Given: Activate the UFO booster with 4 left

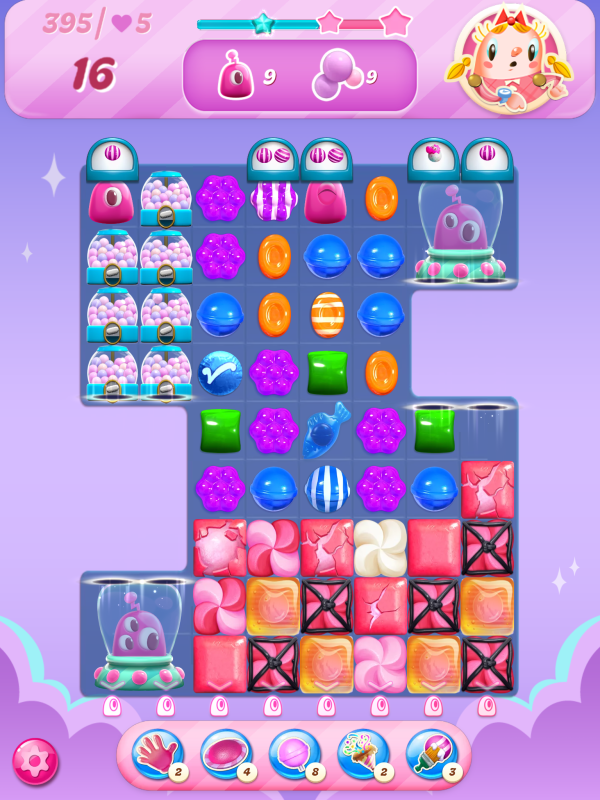Looking at the screenshot, I should [225, 755].
